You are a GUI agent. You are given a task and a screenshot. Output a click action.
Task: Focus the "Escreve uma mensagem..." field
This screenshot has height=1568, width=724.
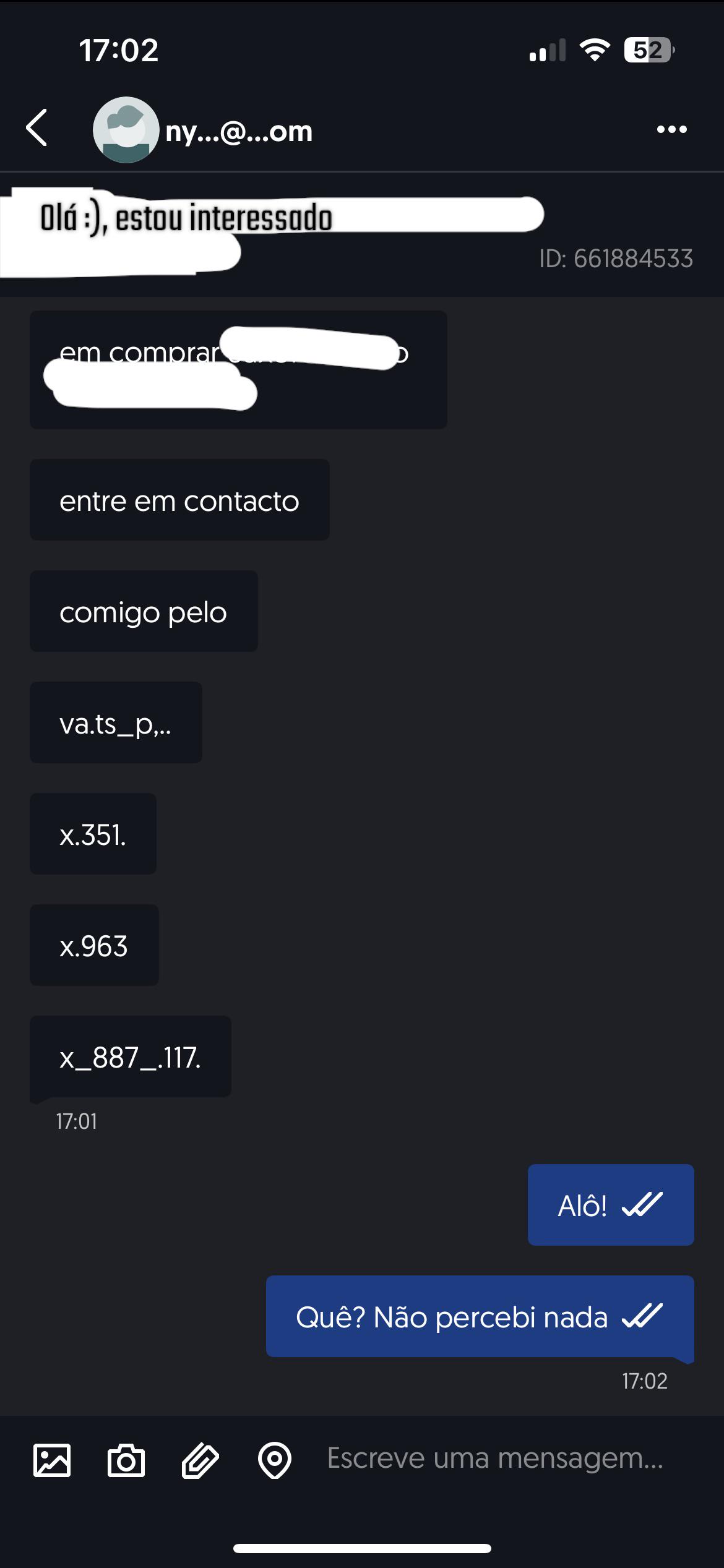click(495, 1459)
